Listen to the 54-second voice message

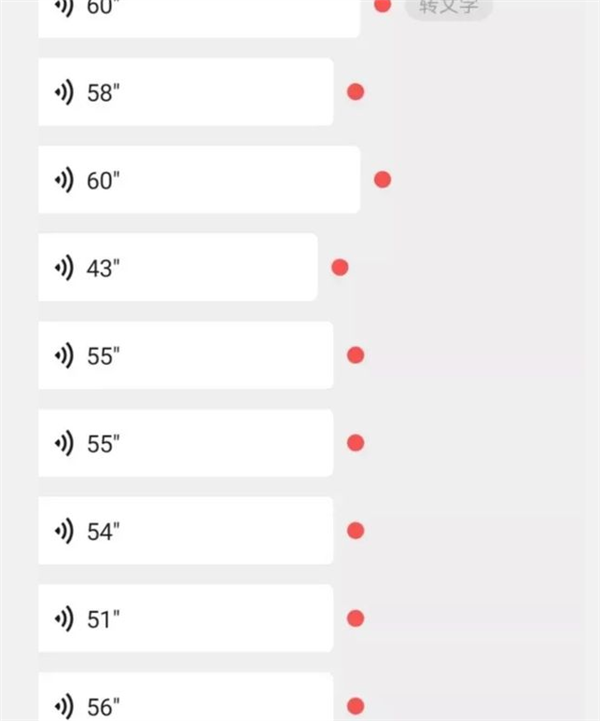click(x=185, y=531)
